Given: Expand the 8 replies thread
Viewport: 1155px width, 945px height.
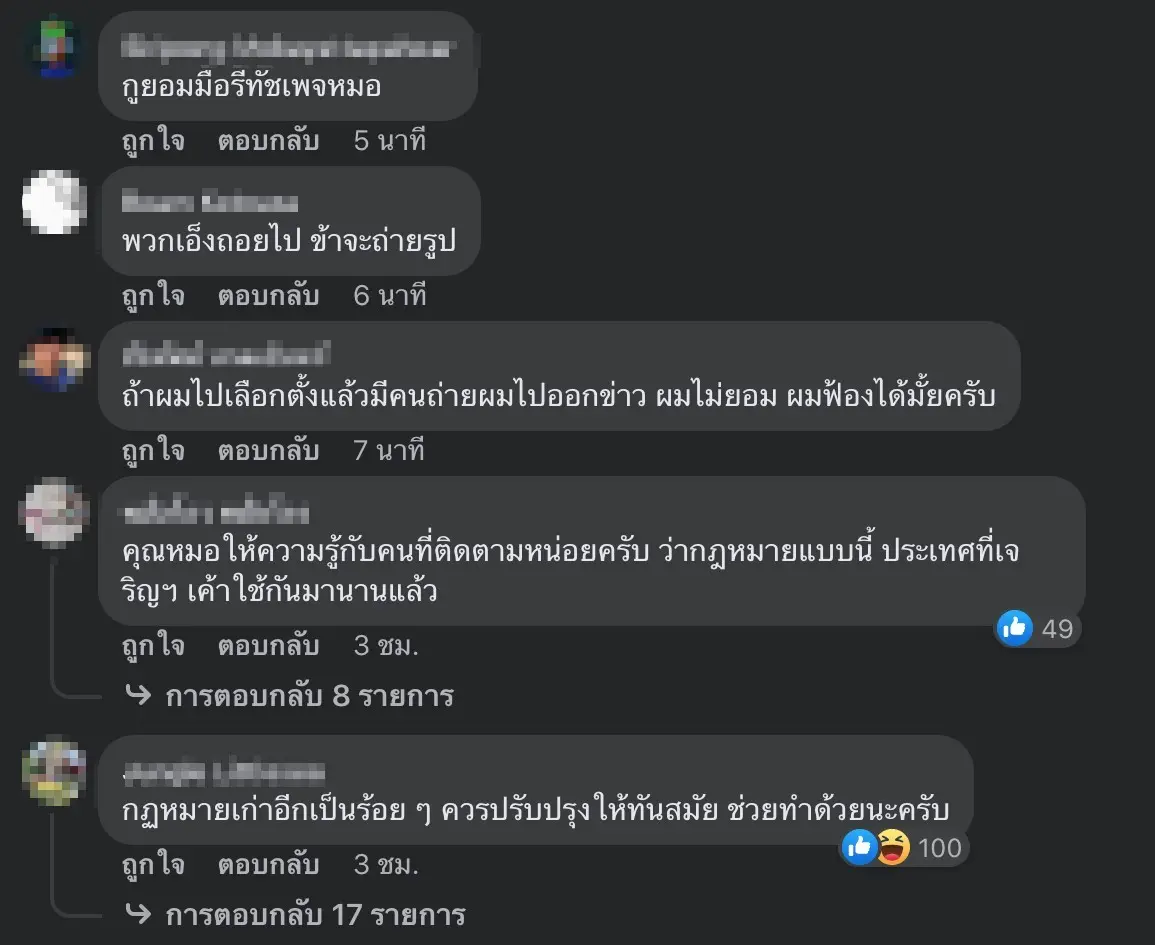Looking at the screenshot, I should [x=308, y=695].
